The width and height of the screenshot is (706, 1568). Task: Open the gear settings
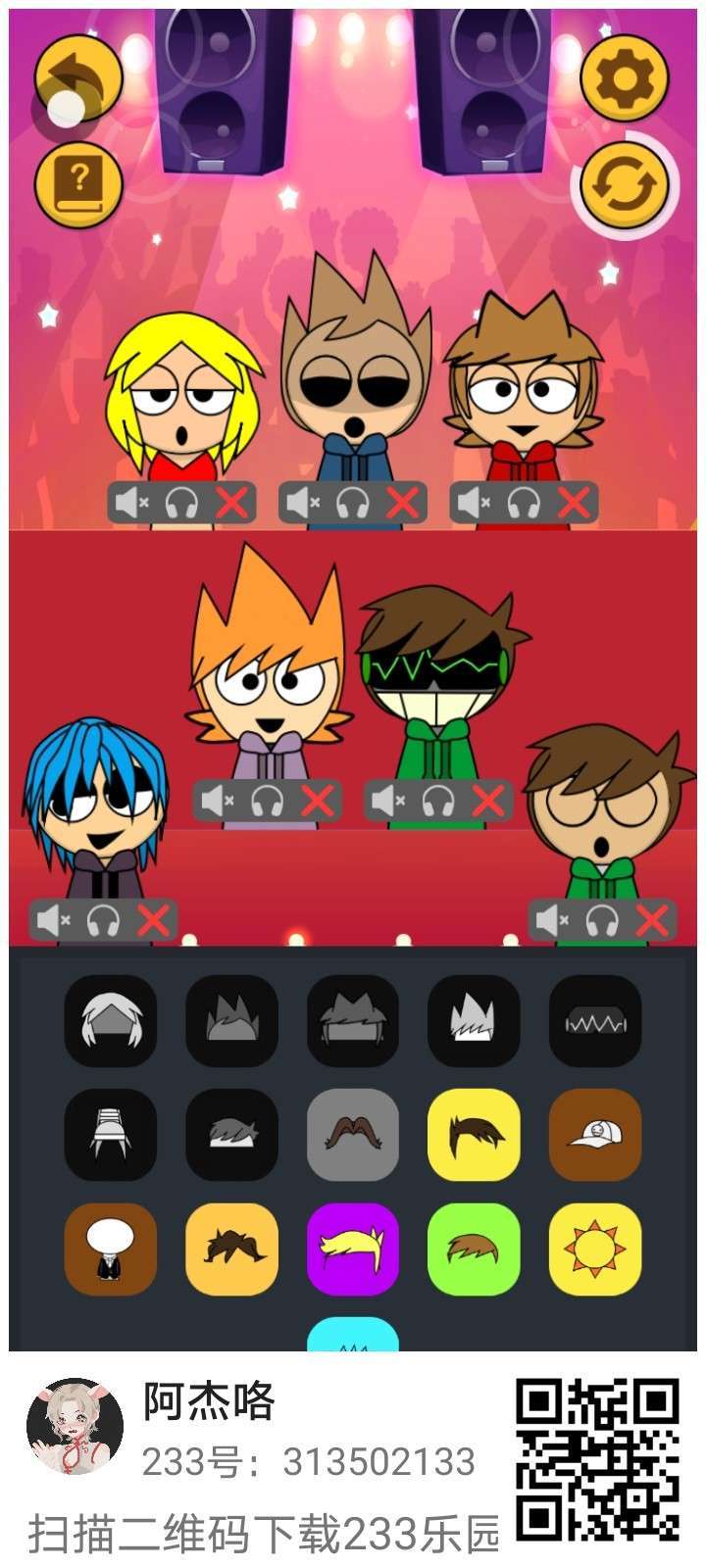(x=625, y=78)
